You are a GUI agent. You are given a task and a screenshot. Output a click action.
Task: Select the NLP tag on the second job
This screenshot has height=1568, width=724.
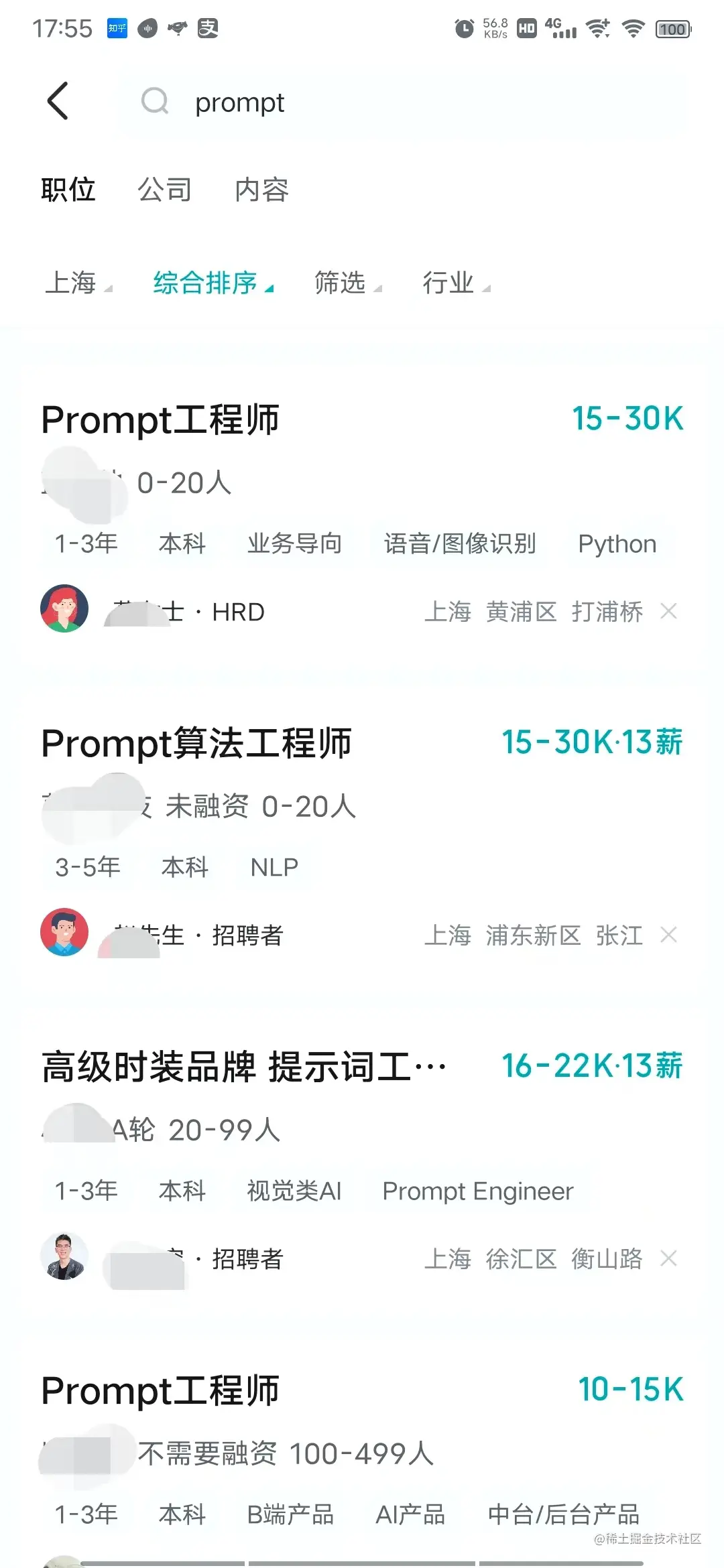pyautogui.click(x=272, y=866)
